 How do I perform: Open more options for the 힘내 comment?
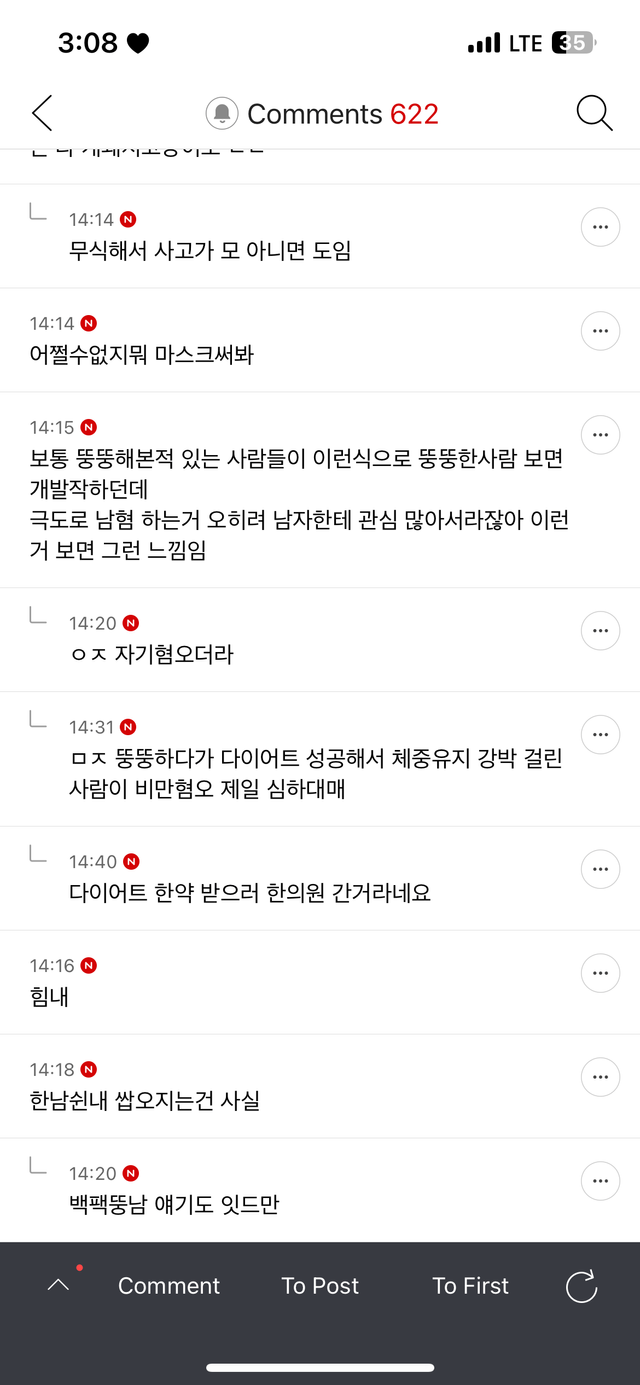[600, 973]
